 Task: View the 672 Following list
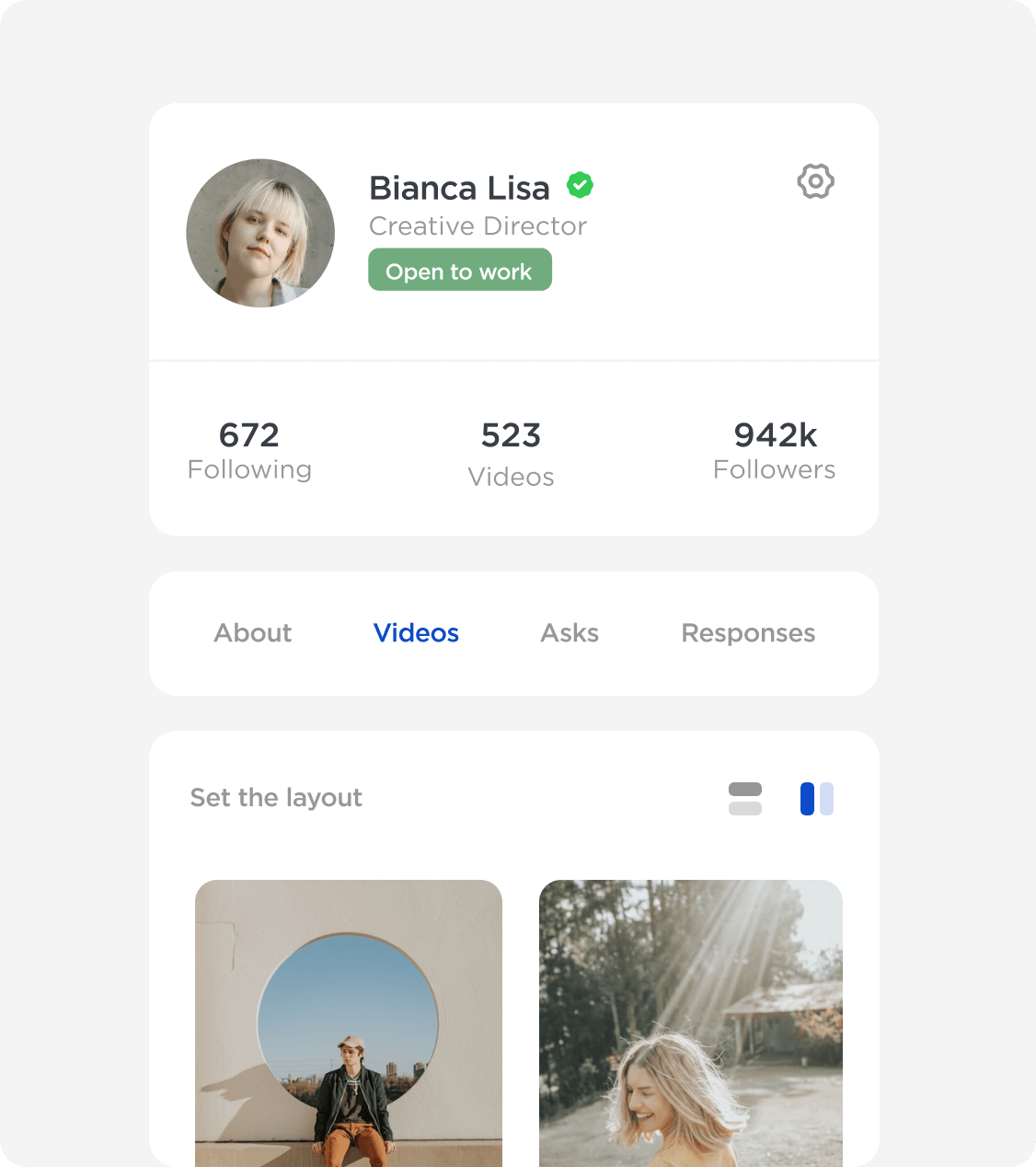(249, 451)
